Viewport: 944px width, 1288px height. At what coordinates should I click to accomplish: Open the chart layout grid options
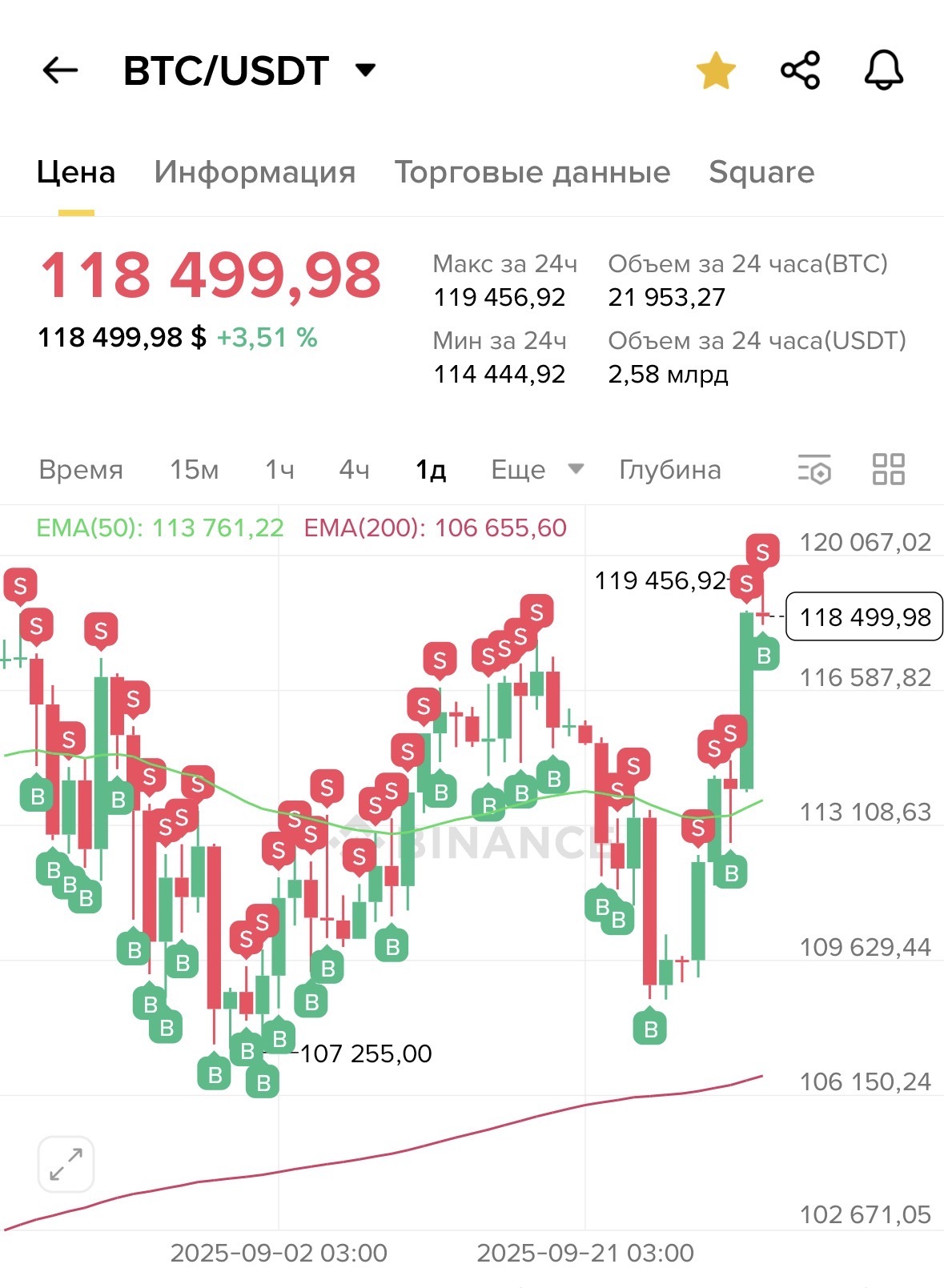pyautogui.click(x=889, y=470)
